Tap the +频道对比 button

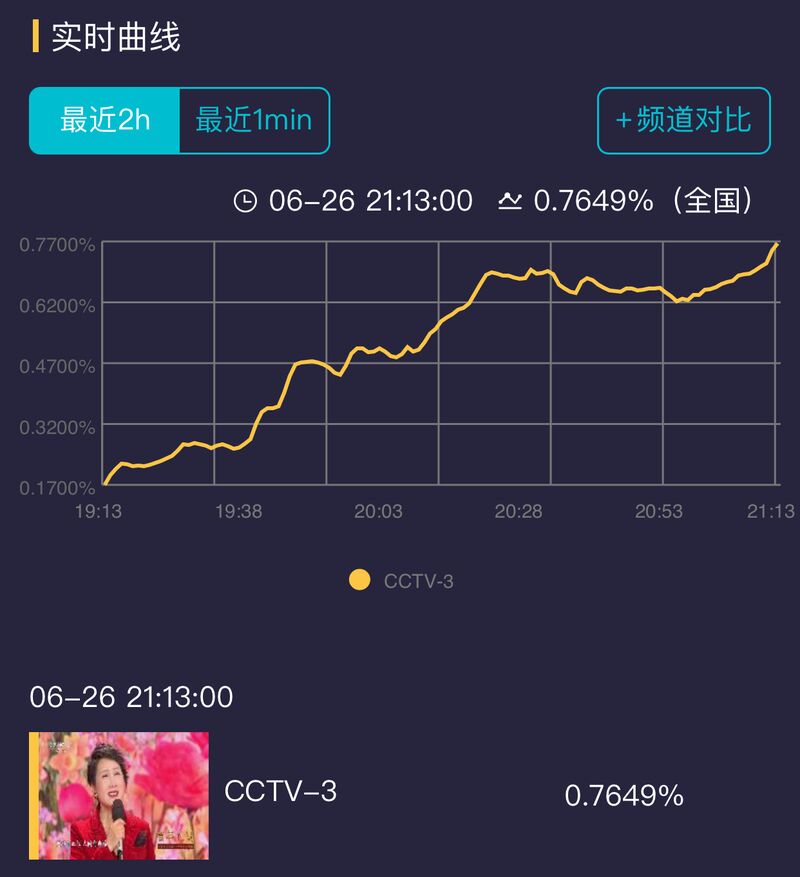pos(684,121)
